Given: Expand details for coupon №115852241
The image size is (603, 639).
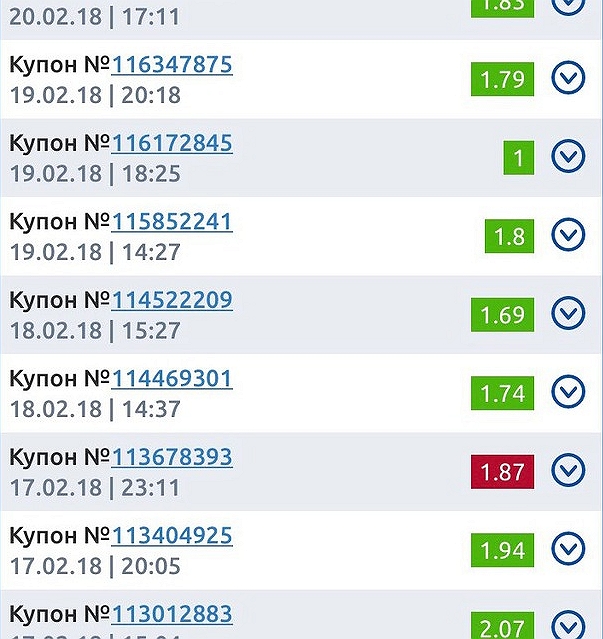Looking at the screenshot, I should coord(568,235).
